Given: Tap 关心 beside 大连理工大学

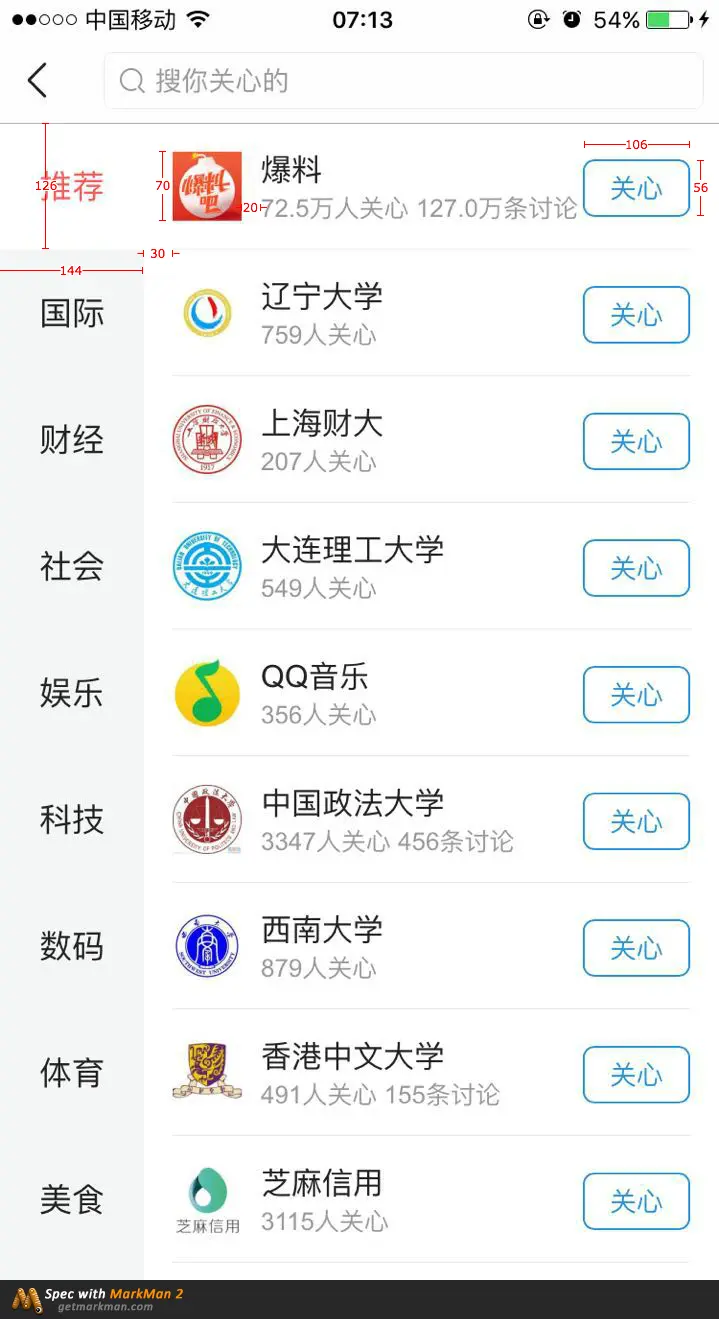Looking at the screenshot, I should (x=636, y=568).
